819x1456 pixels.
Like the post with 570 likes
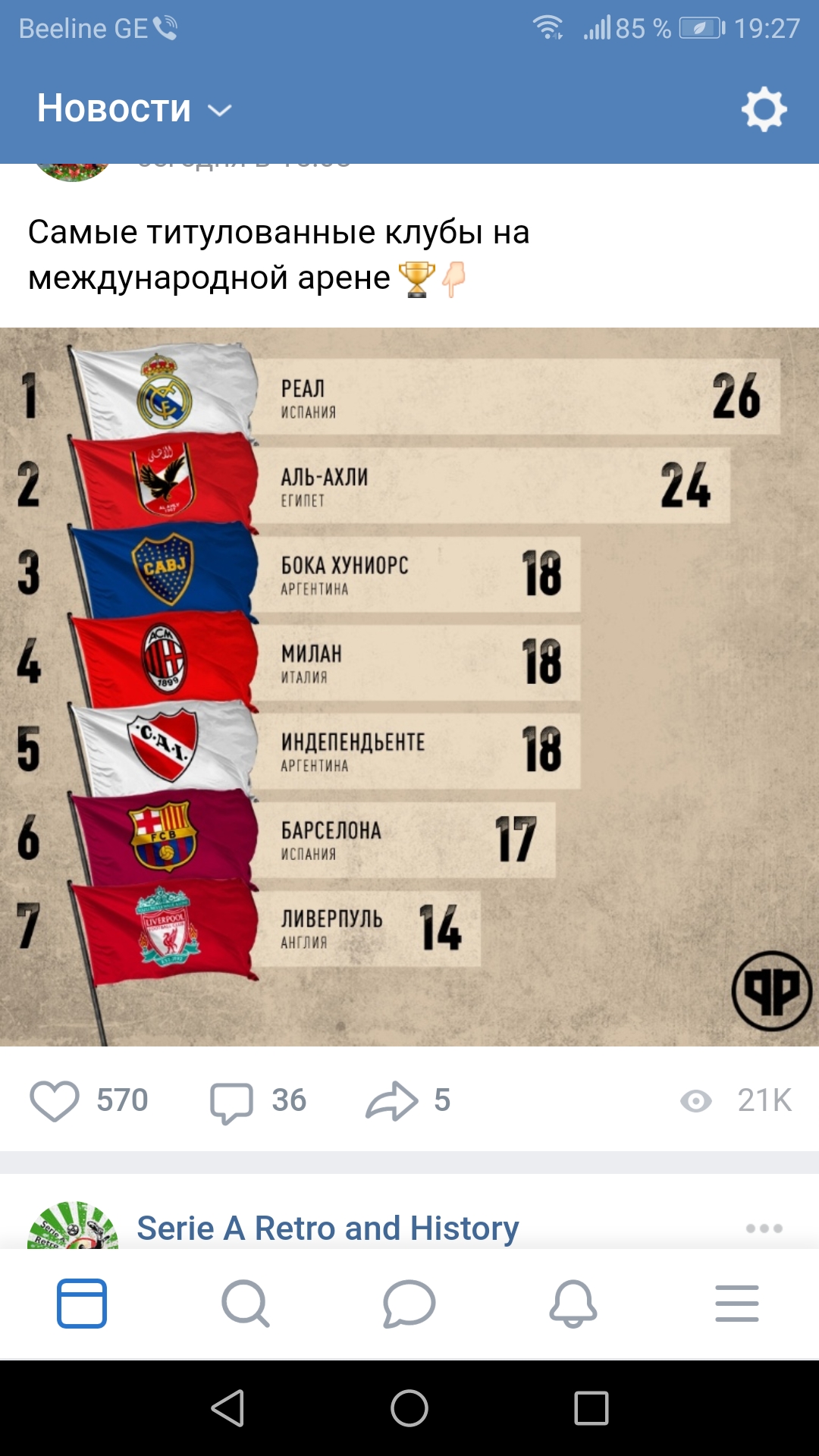[55, 1100]
